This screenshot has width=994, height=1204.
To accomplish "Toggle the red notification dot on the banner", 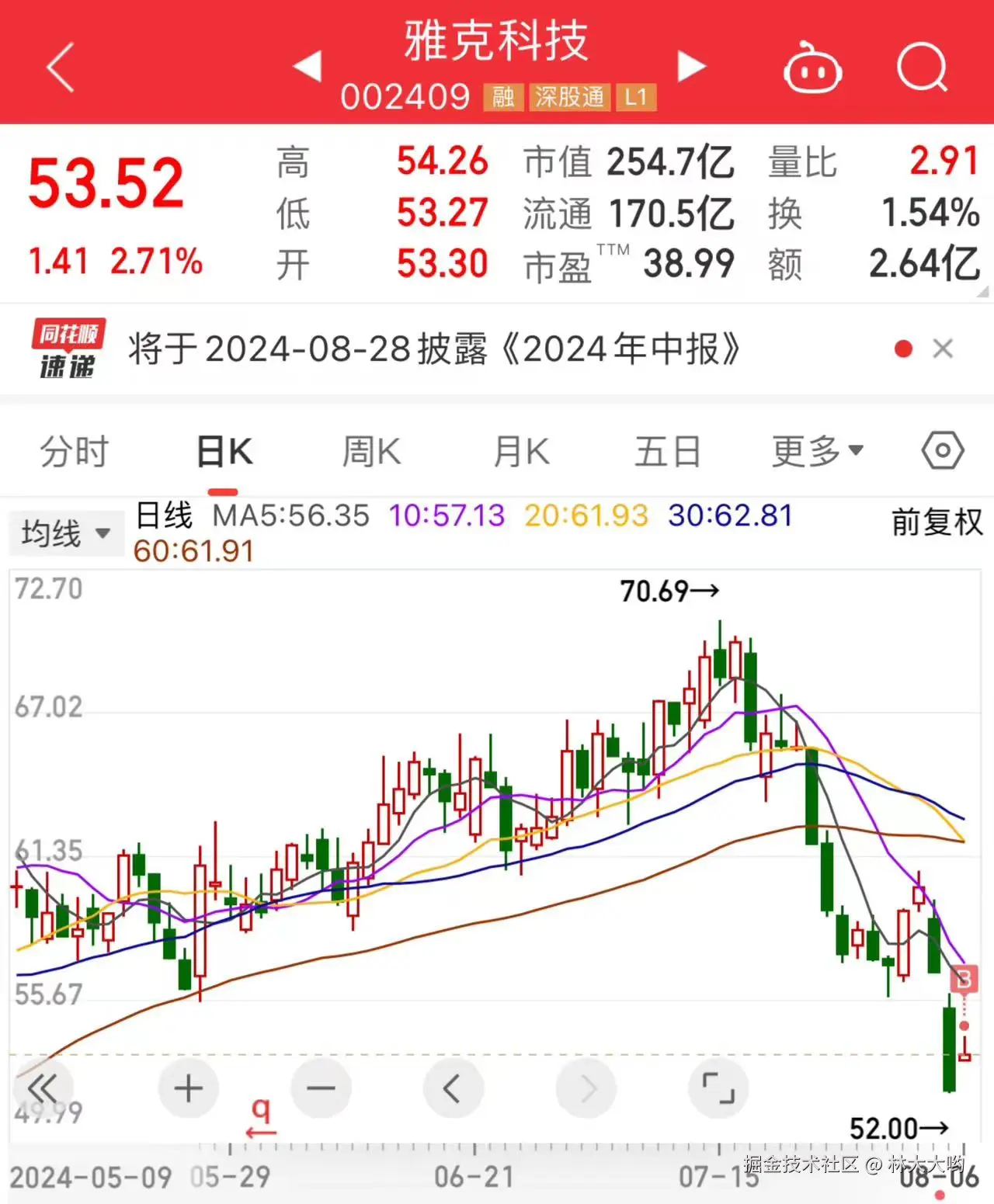I will pos(903,349).
